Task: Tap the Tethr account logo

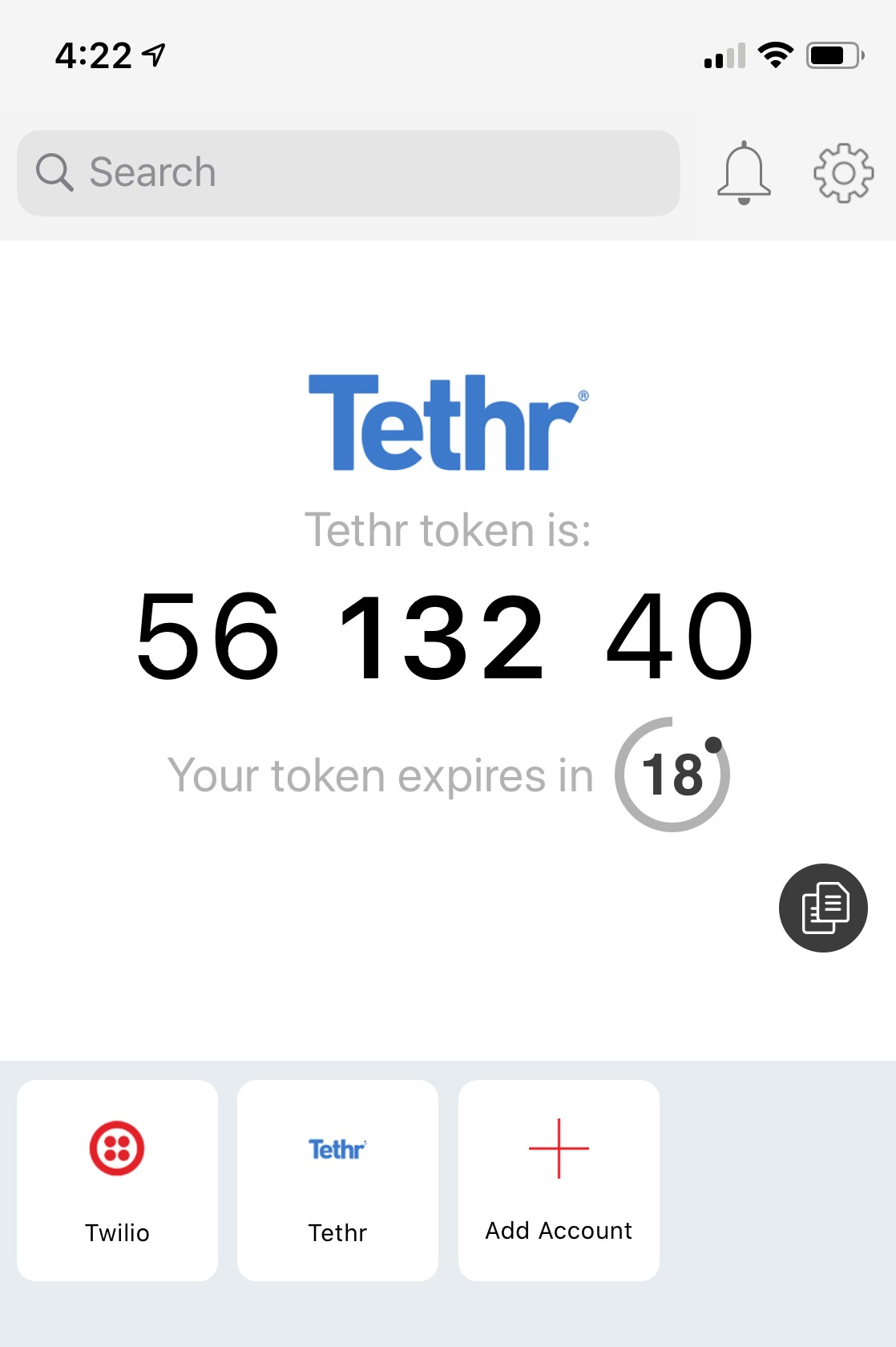Action: click(x=337, y=1148)
